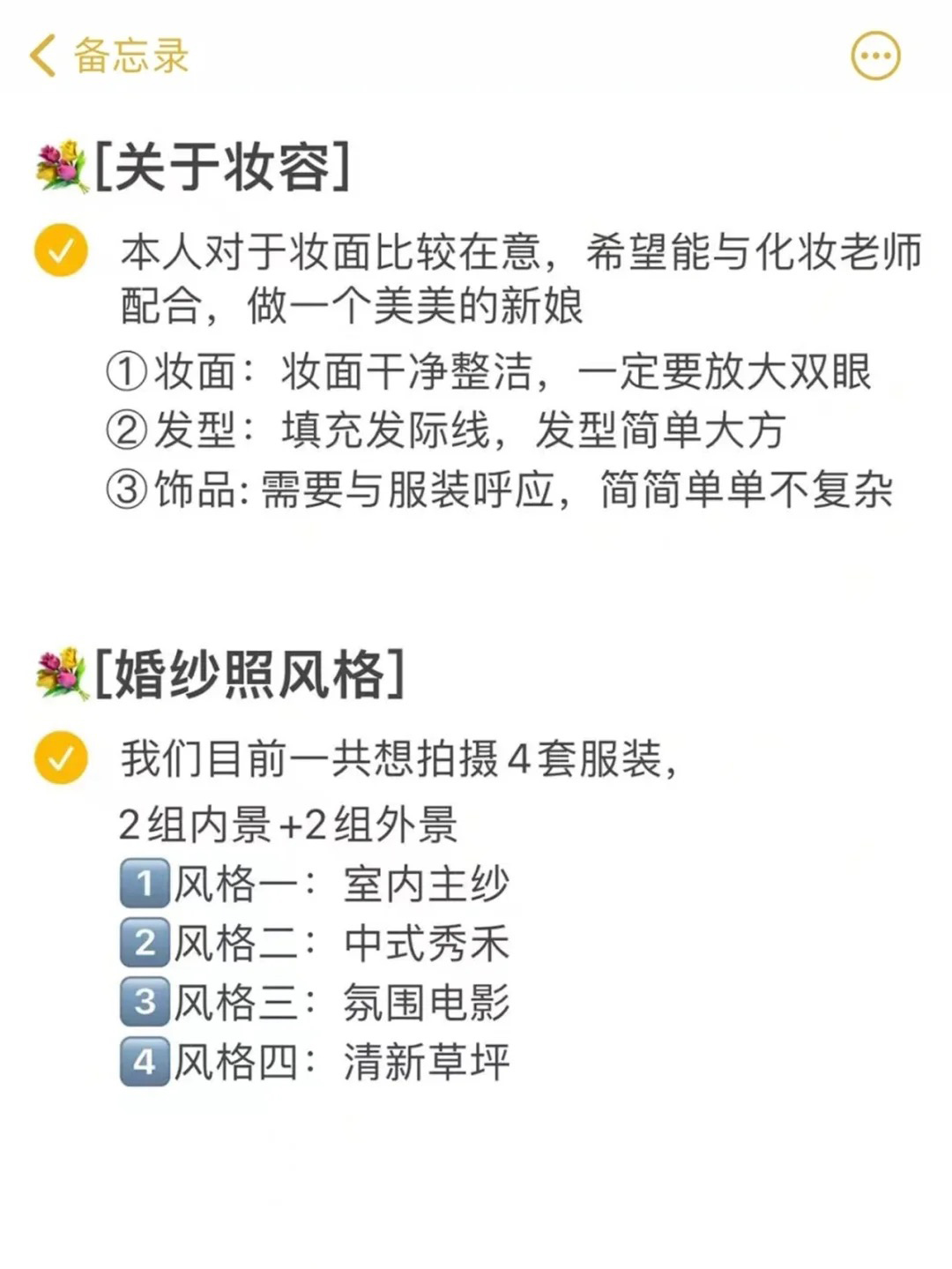This screenshot has height=1269, width=952.
Task: Go back to the 备忘录 list
Action: (108, 56)
